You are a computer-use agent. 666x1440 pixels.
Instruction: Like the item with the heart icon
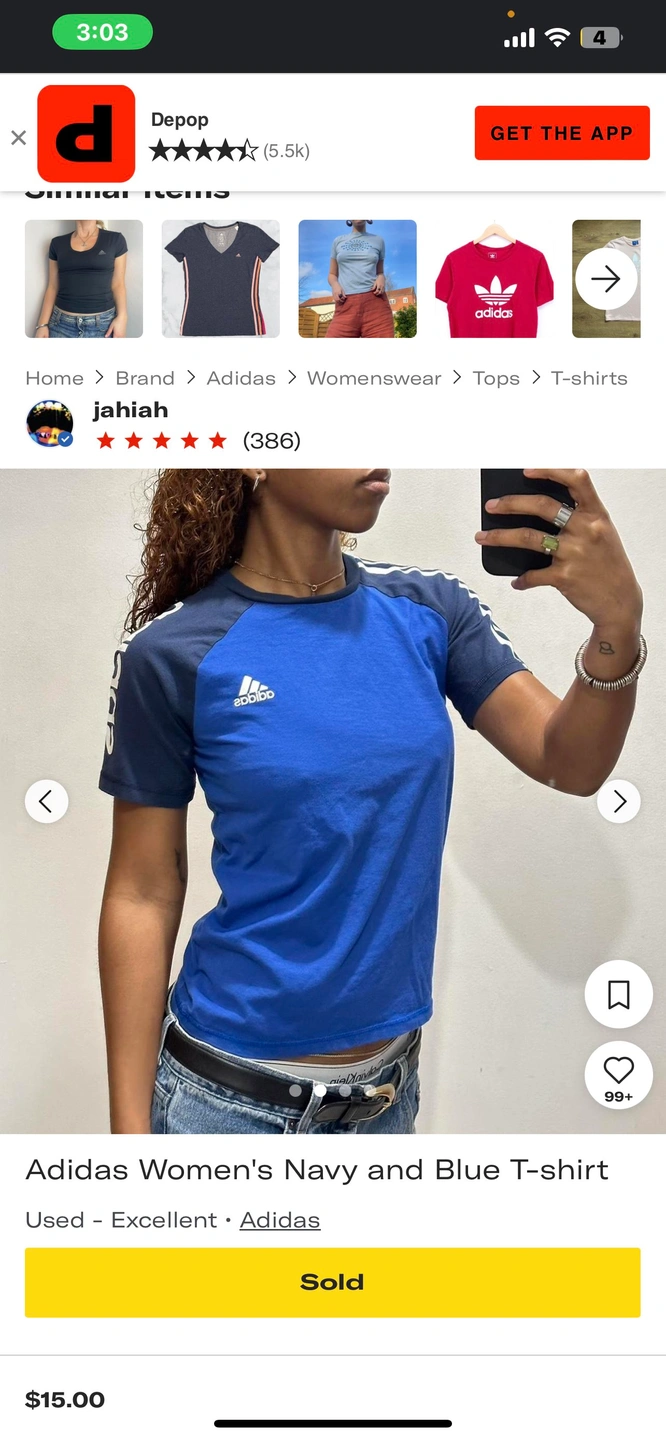618,1074
